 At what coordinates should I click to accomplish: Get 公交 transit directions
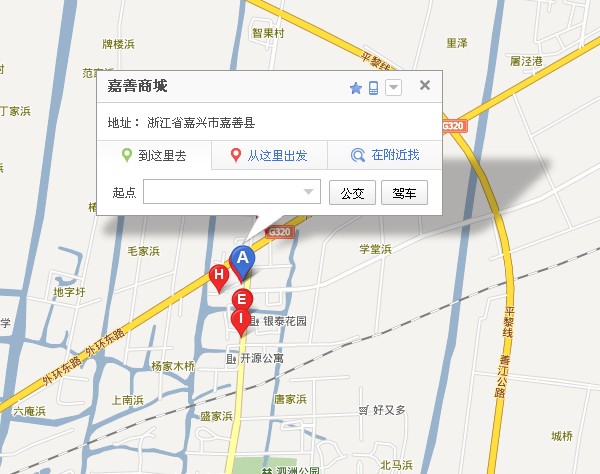click(352, 192)
